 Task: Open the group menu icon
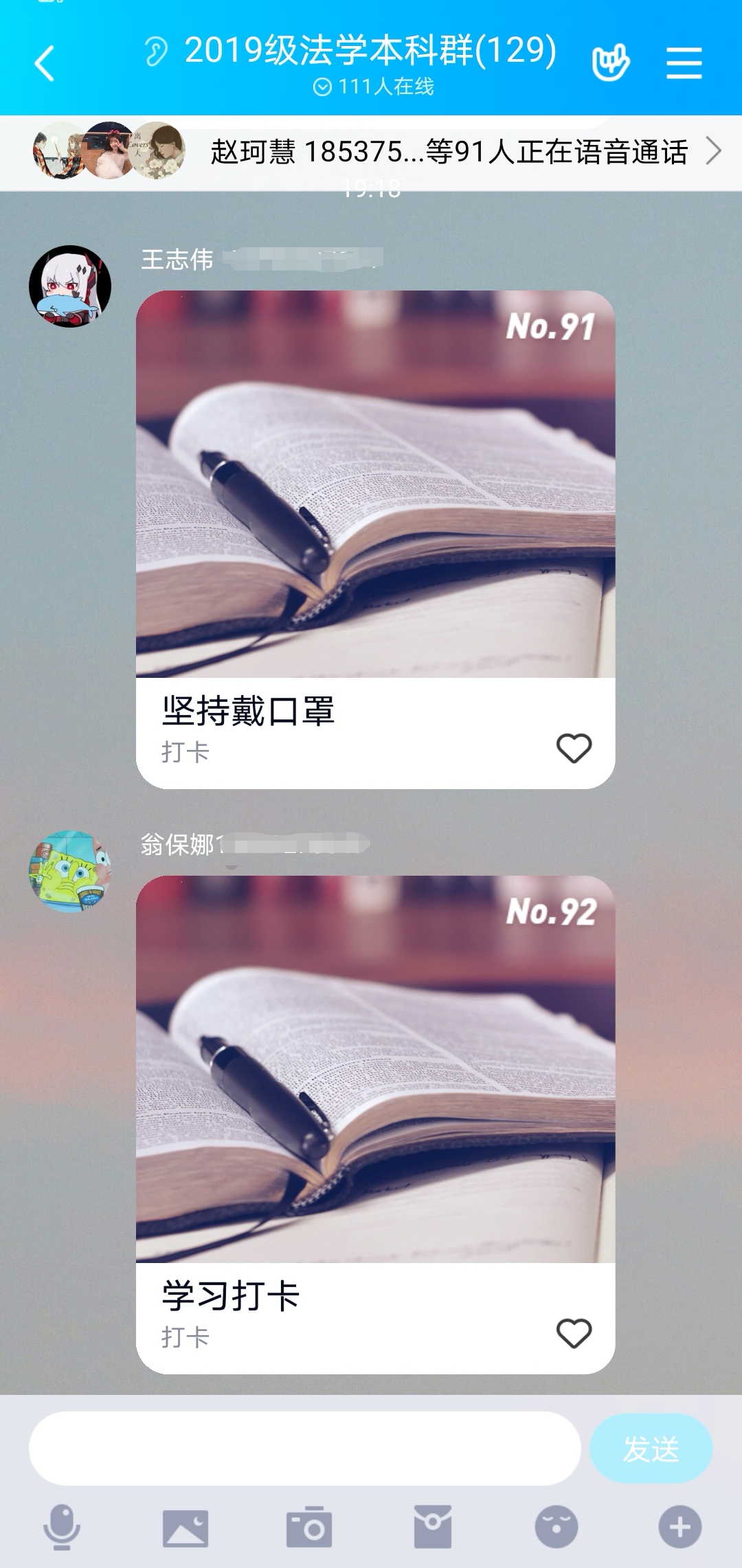684,63
